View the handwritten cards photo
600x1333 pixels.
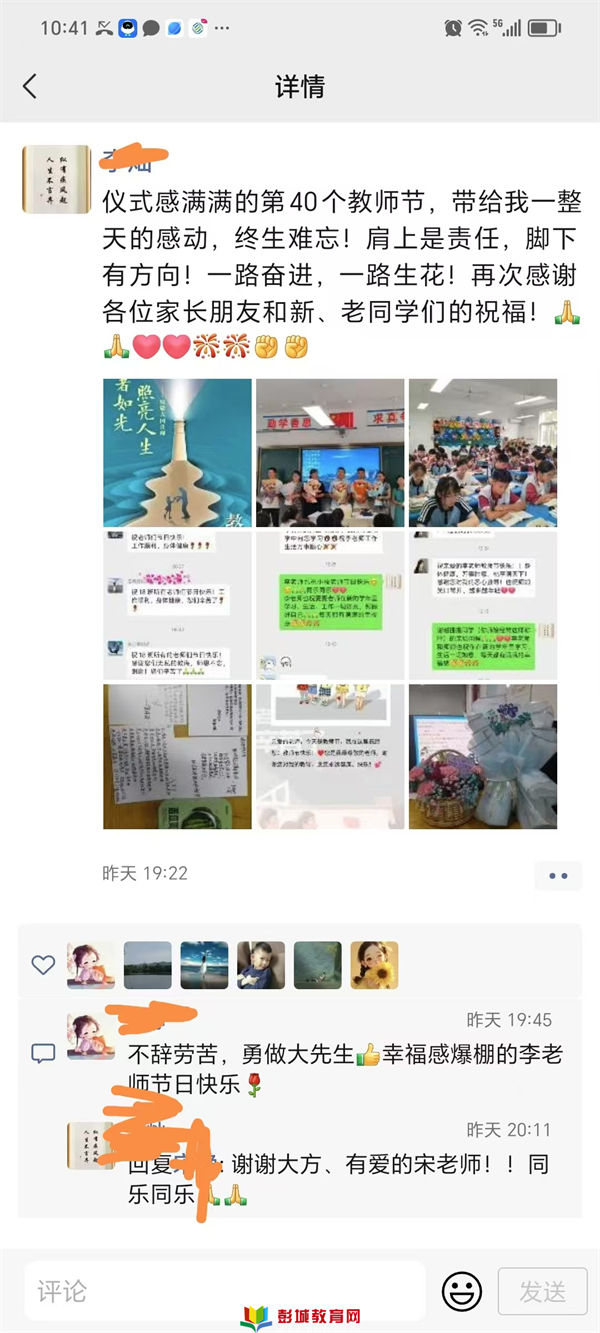tap(177, 756)
